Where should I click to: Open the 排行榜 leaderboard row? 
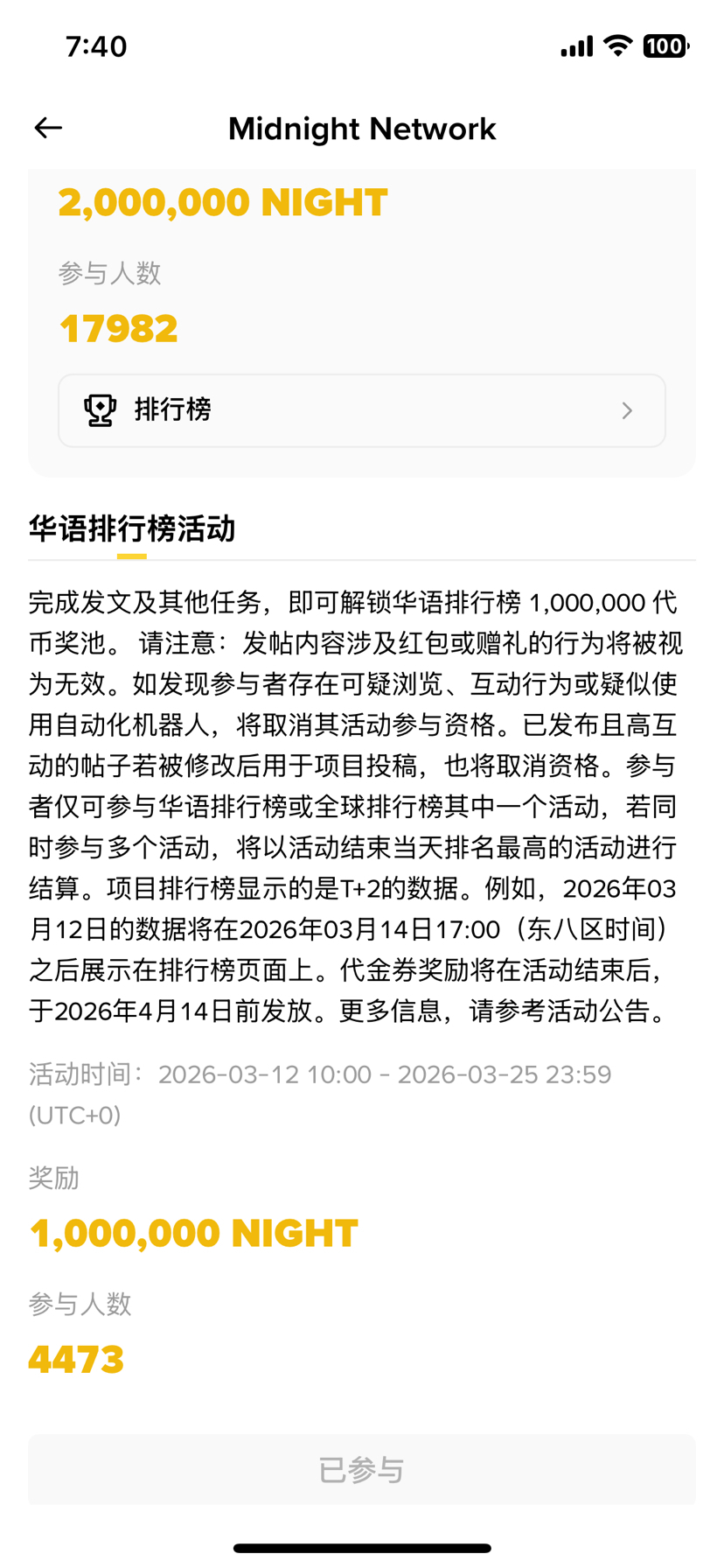pos(361,410)
